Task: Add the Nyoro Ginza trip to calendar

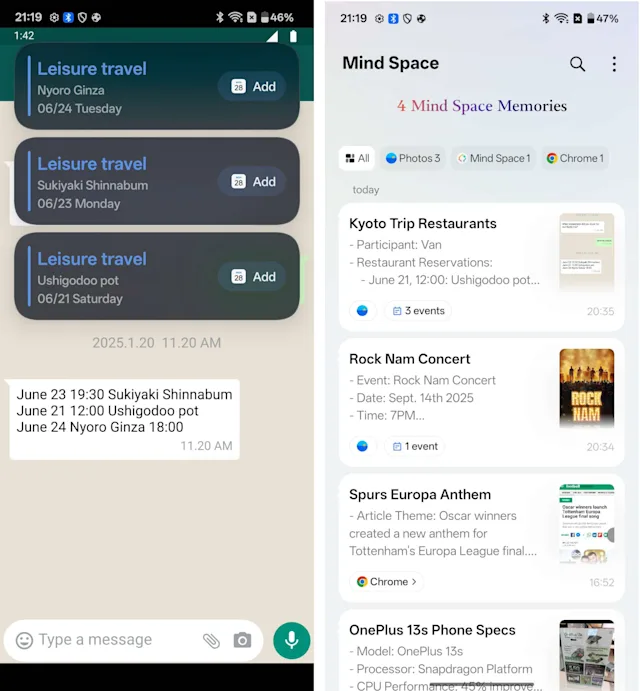Action: [x=252, y=87]
